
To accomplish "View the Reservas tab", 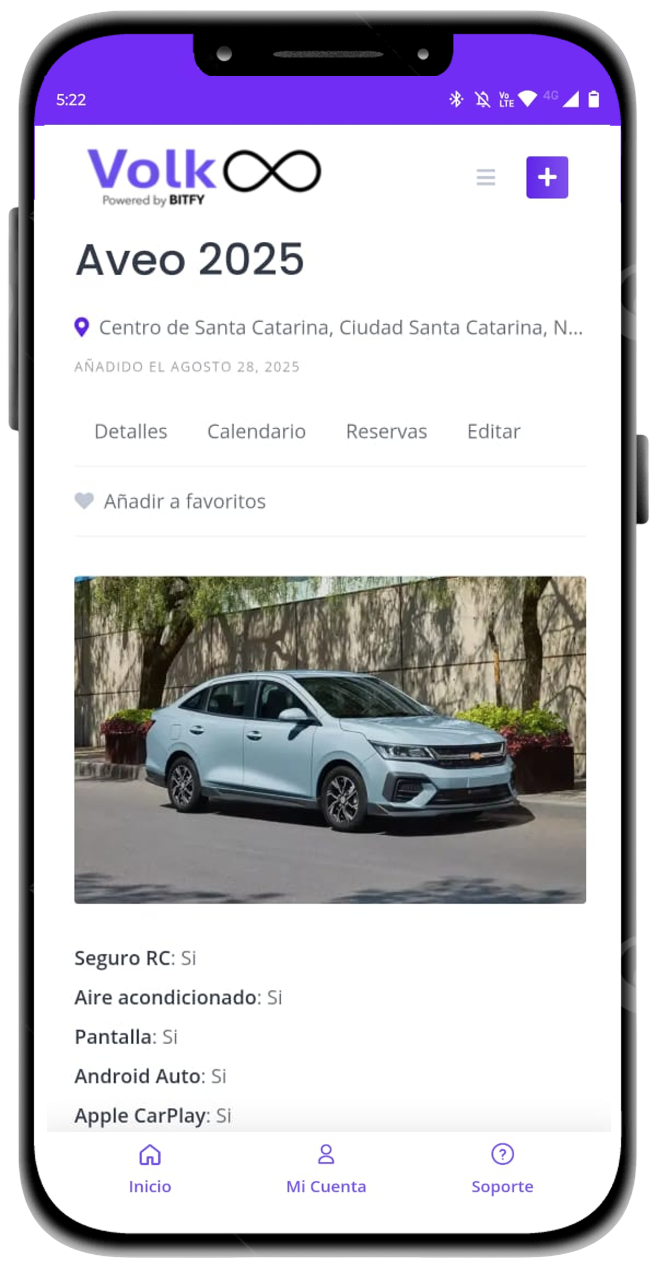I will pos(386,431).
